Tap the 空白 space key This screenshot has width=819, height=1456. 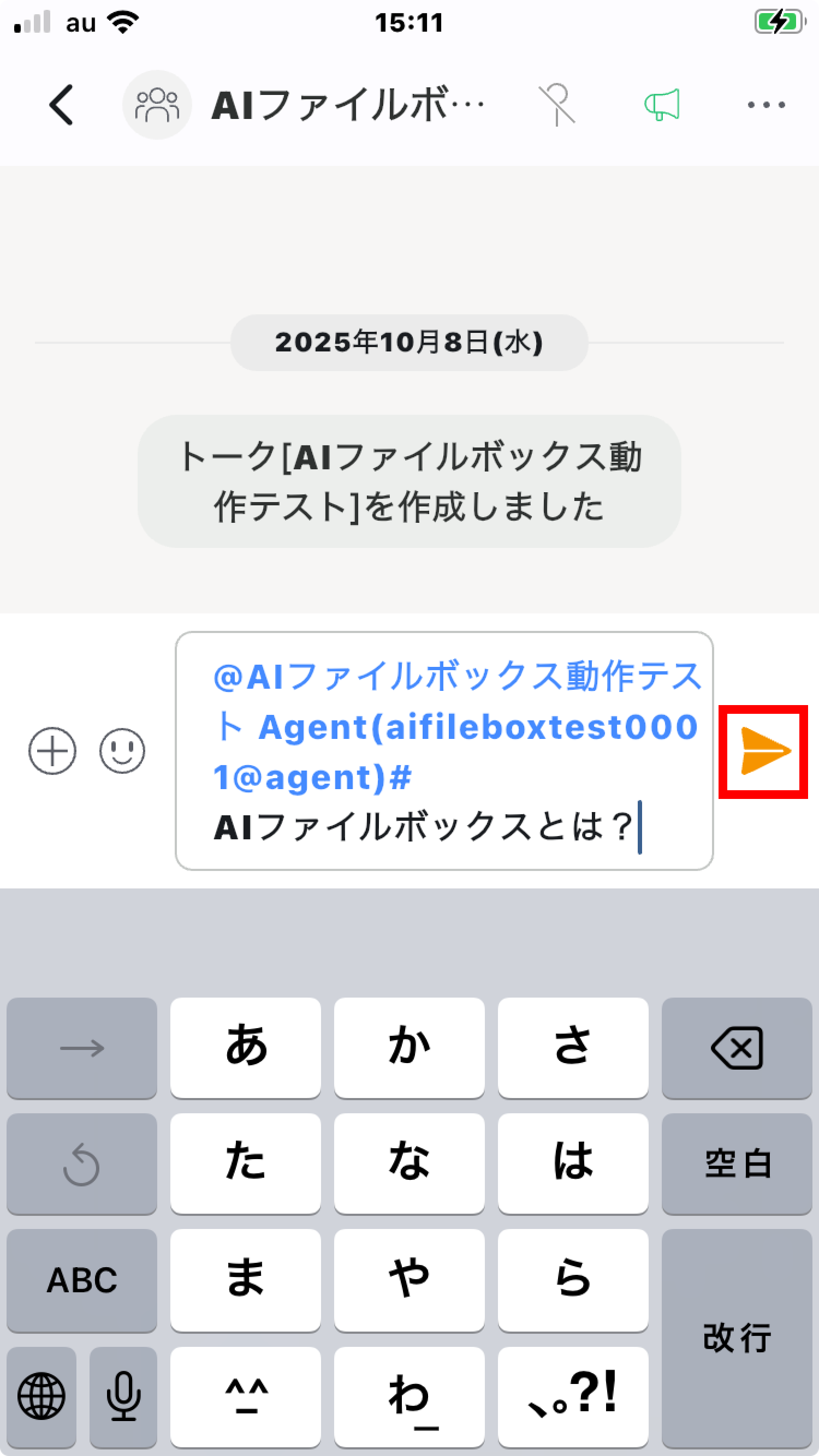(x=737, y=1163)
